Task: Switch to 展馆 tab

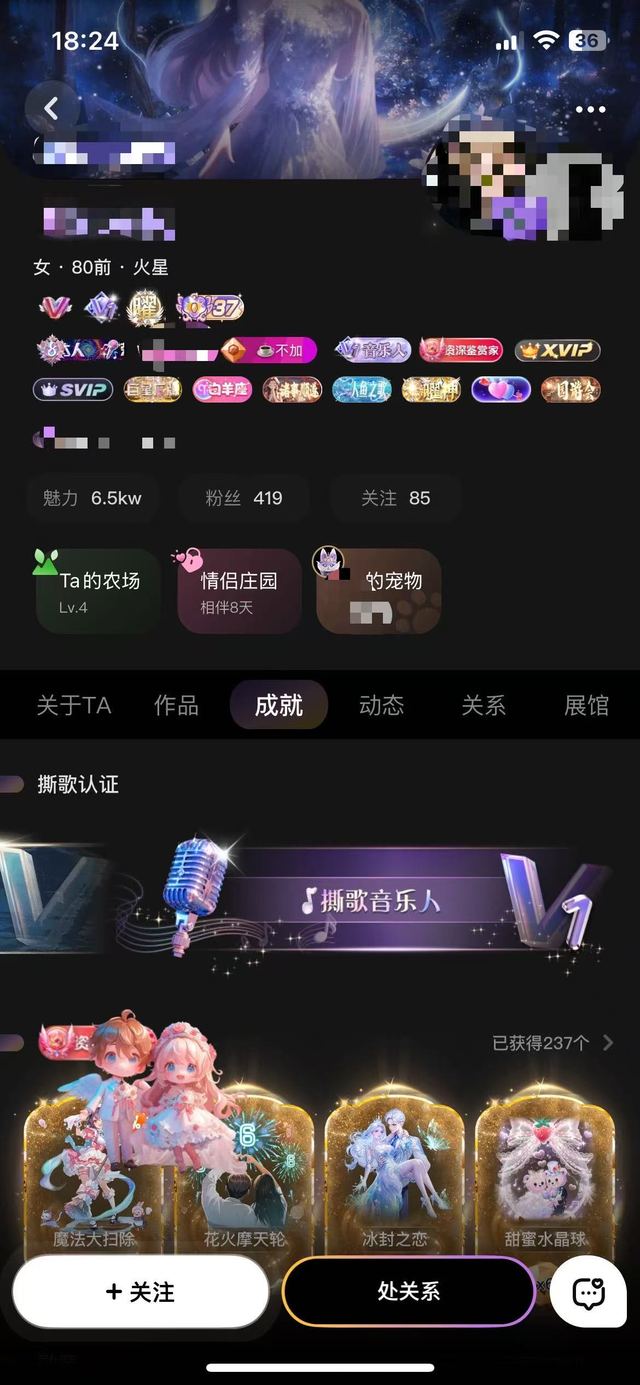Action: point(586,705)
